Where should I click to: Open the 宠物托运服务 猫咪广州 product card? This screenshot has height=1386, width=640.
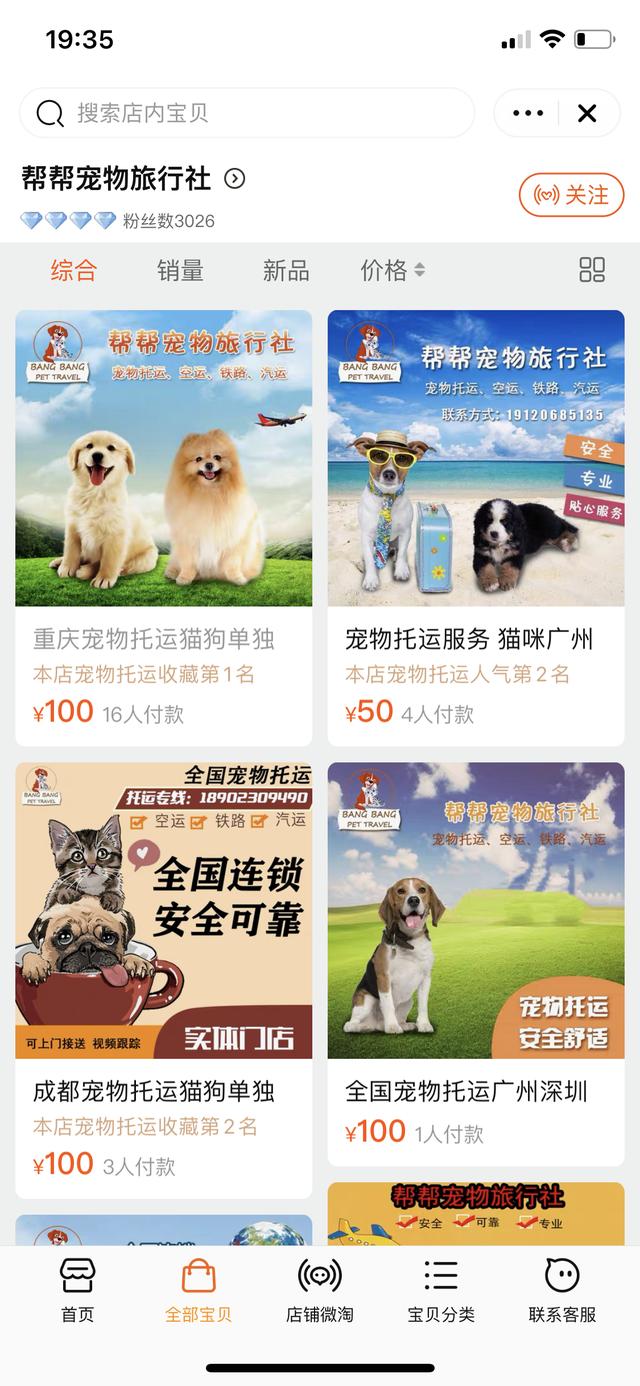click(476, 527)
